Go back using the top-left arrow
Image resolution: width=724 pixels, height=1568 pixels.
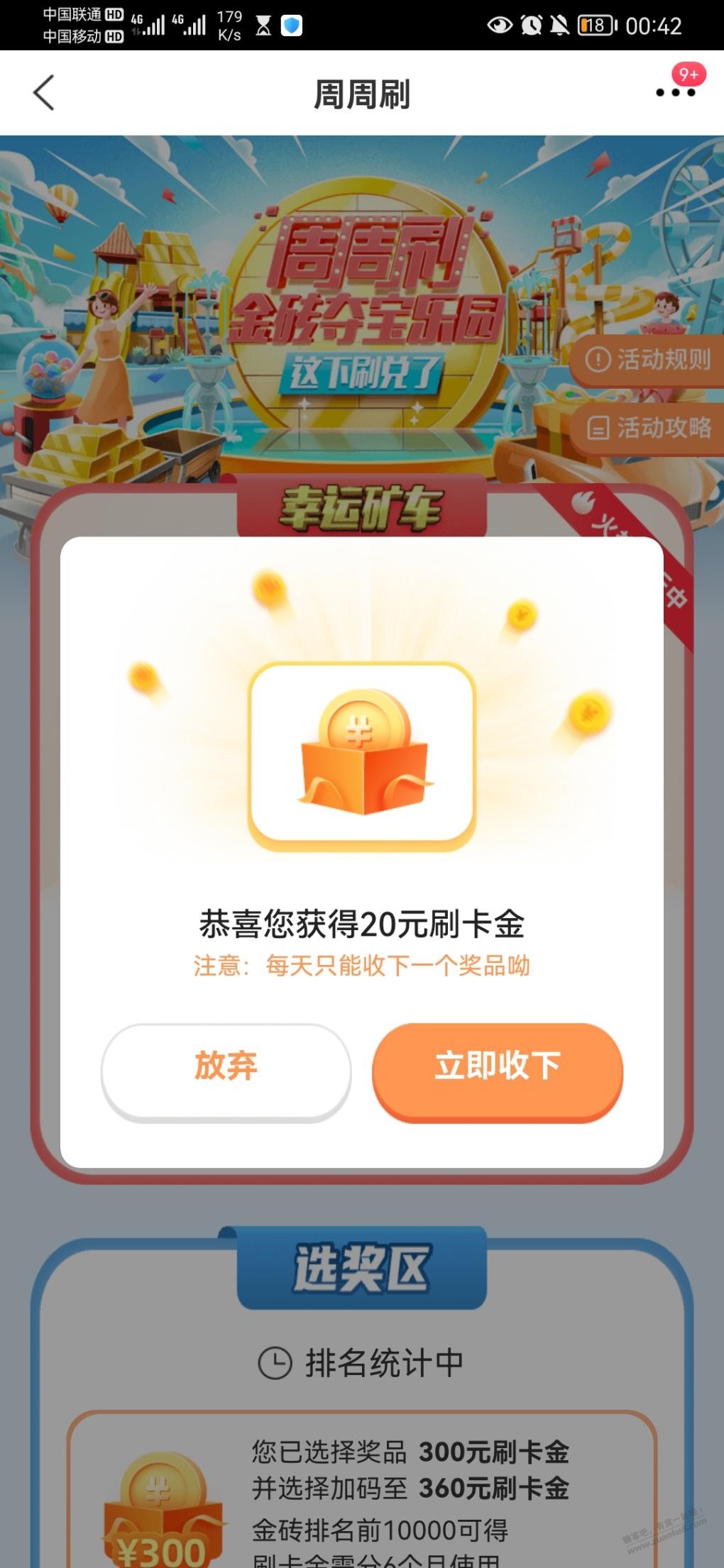pos(44,93)
